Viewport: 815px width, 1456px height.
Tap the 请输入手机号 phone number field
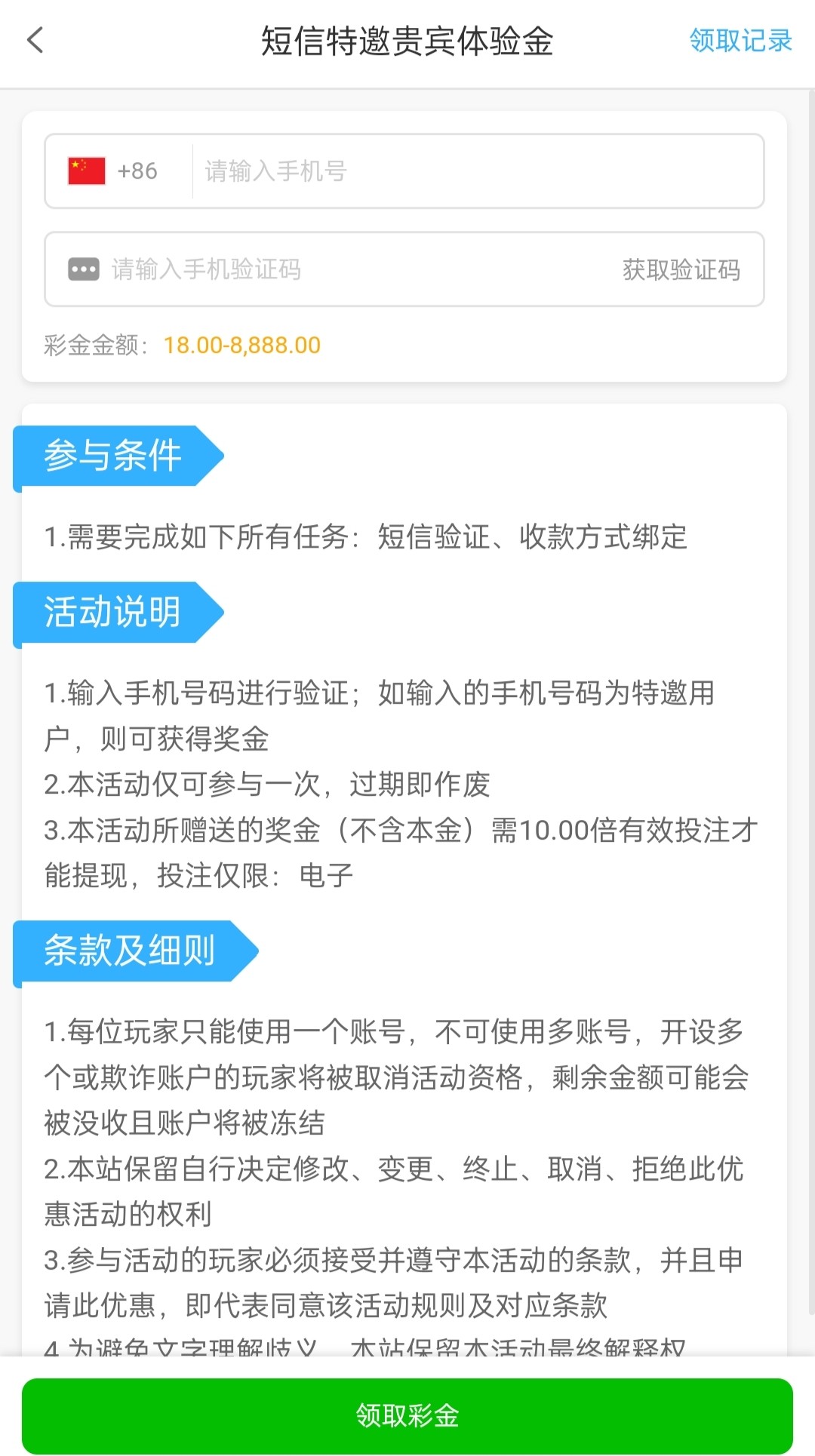pyautogui.click(x=475, y=171)
